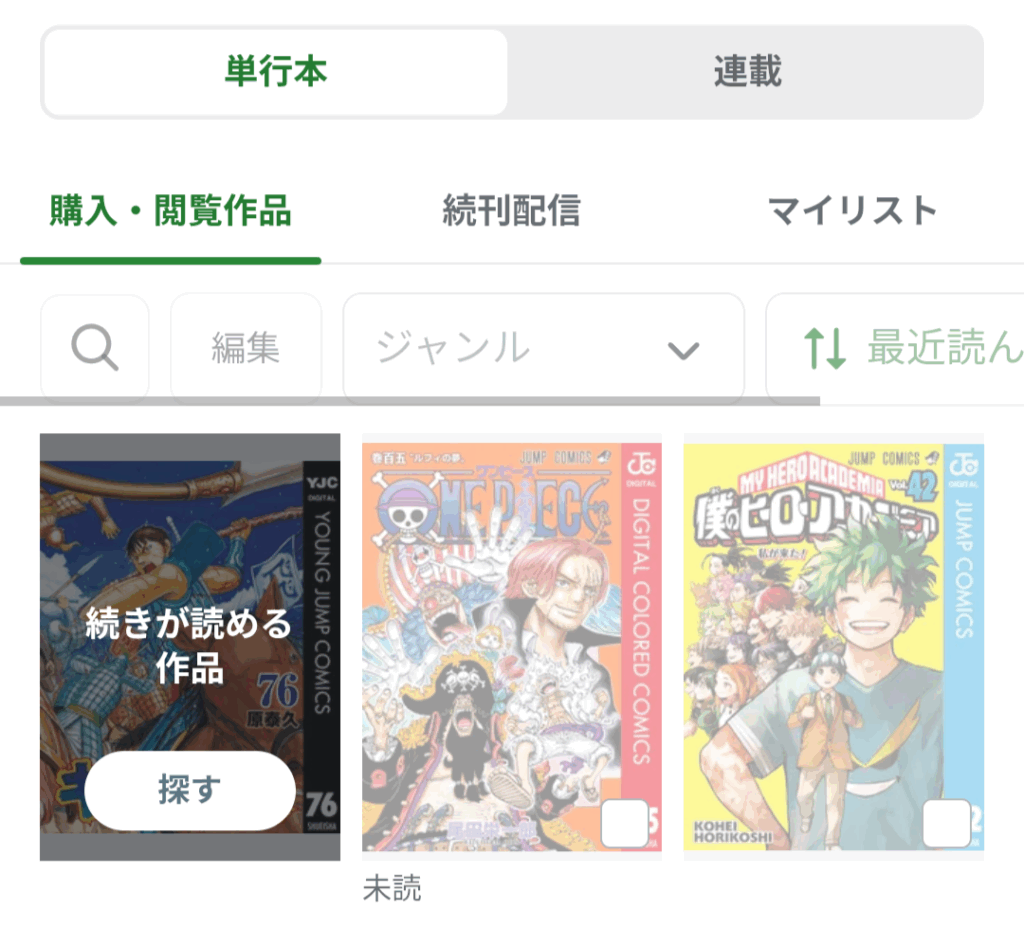
Task: Expand the ジャンル dropdown
Action: pos(543,348)
